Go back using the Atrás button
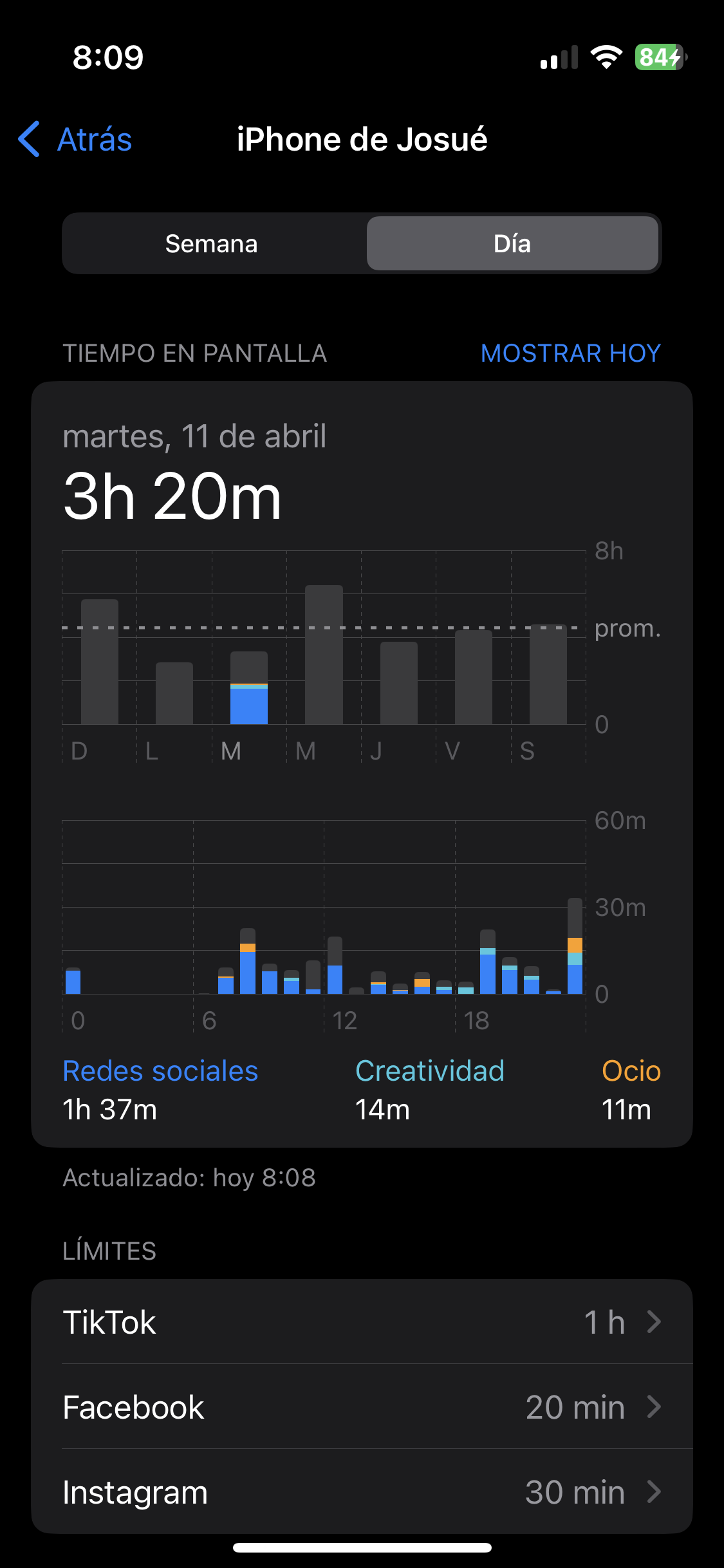Screen dimensions: 724x1568 [76, 140]
